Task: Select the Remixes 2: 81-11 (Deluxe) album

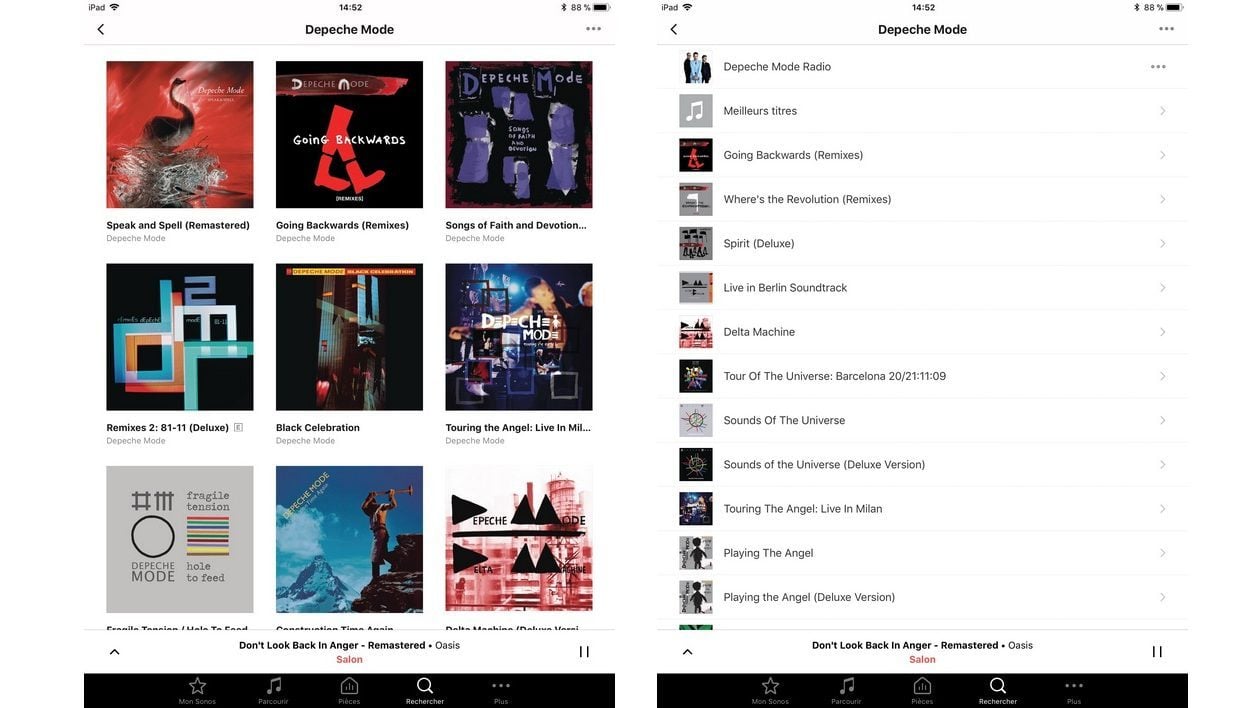Action: 180,337
